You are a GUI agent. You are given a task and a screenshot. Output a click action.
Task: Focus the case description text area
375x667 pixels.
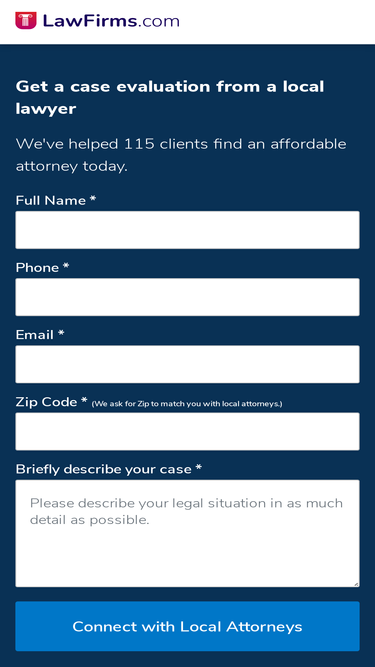pyautogui.click(x=188, y=533)
